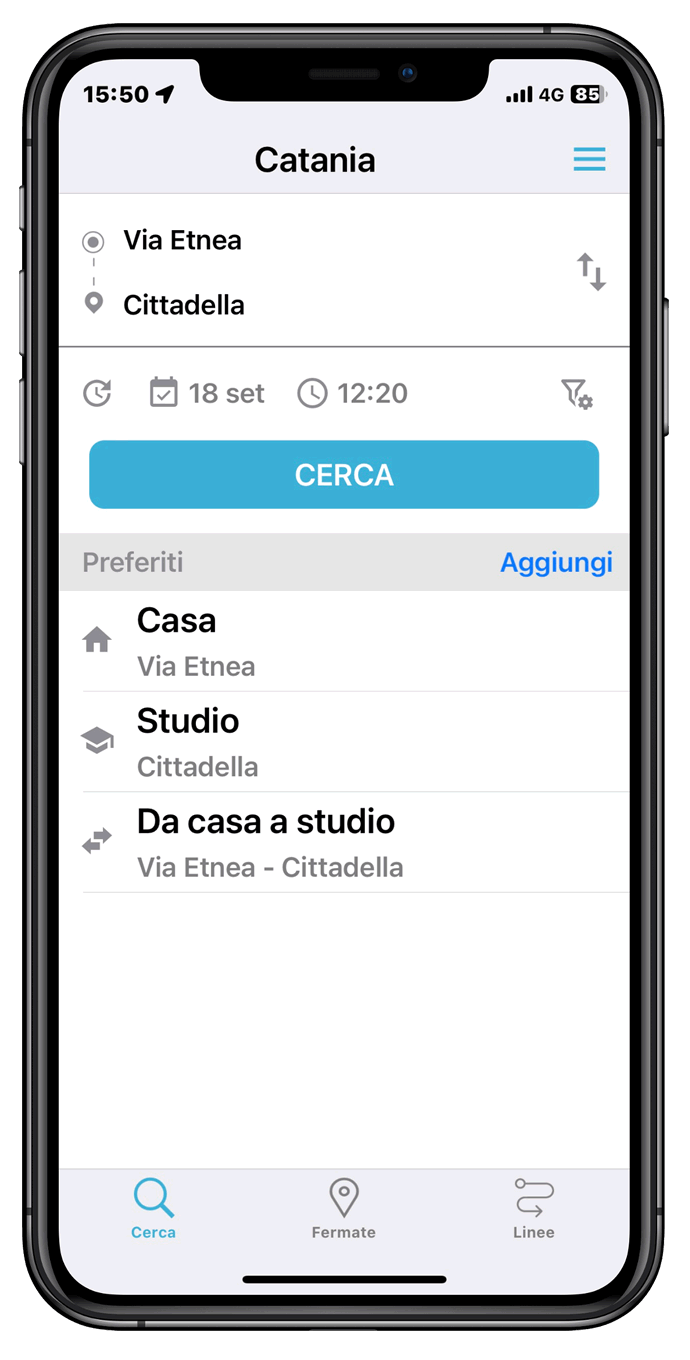Swap origin and destination
Viewport: 690px width, 1360px height.
(591, 272)
